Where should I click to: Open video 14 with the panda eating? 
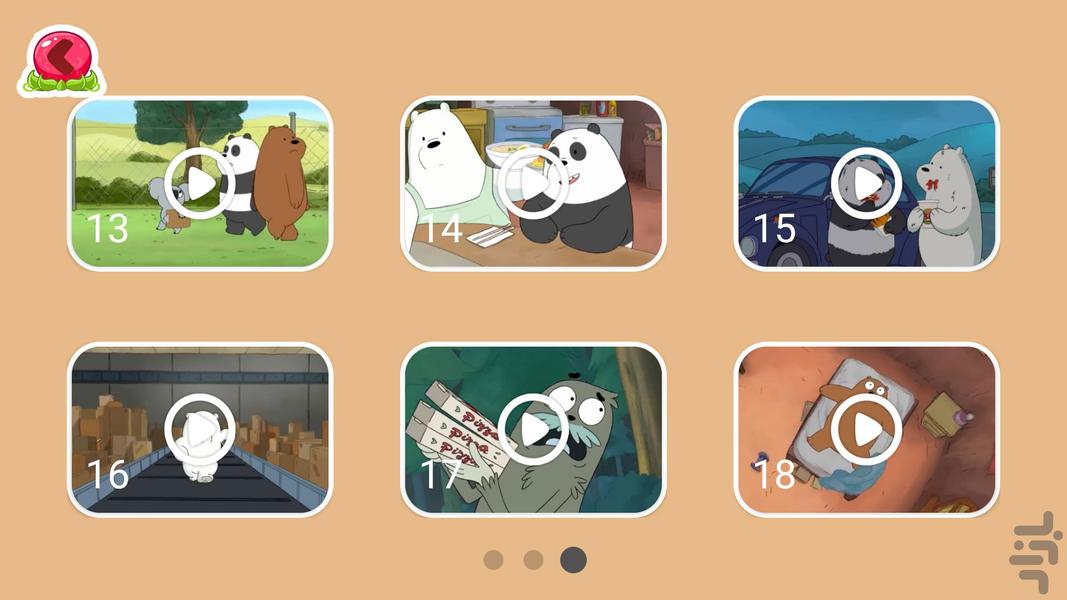tap(533, 183)
